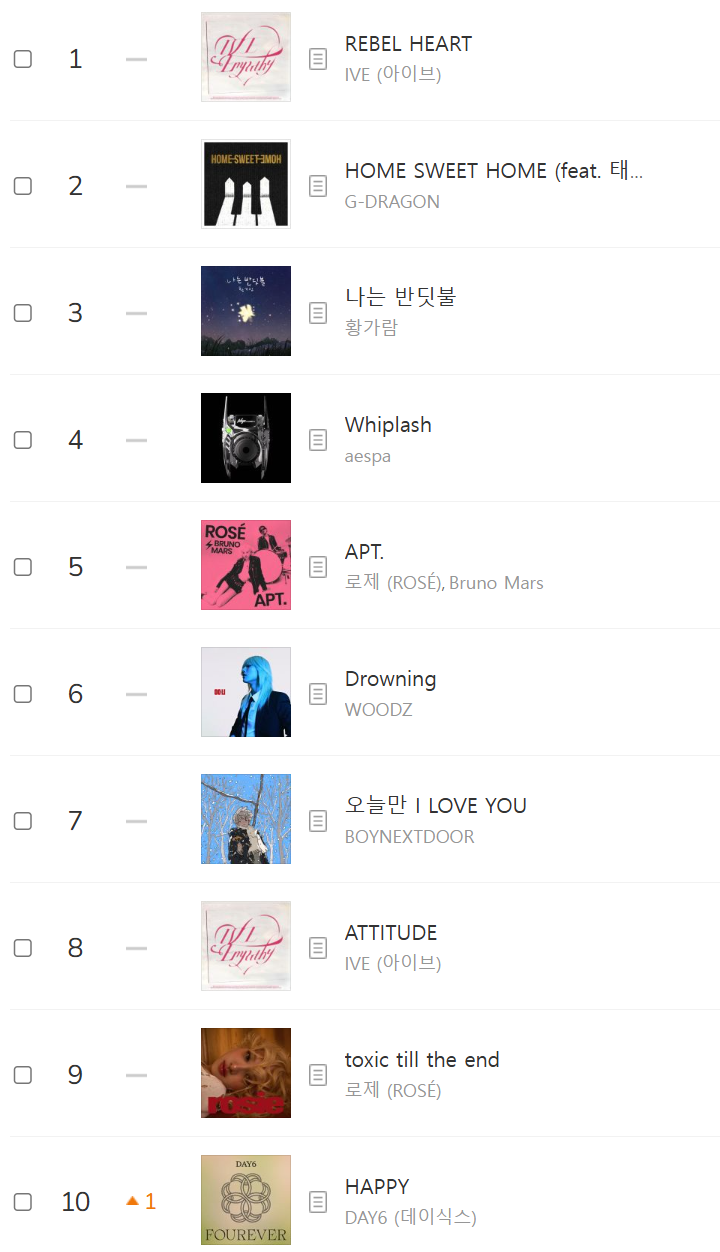Open the artist link G-DRAGON
The width and height of the screenshot is (720, 1252).
click(x=392, y=202)
